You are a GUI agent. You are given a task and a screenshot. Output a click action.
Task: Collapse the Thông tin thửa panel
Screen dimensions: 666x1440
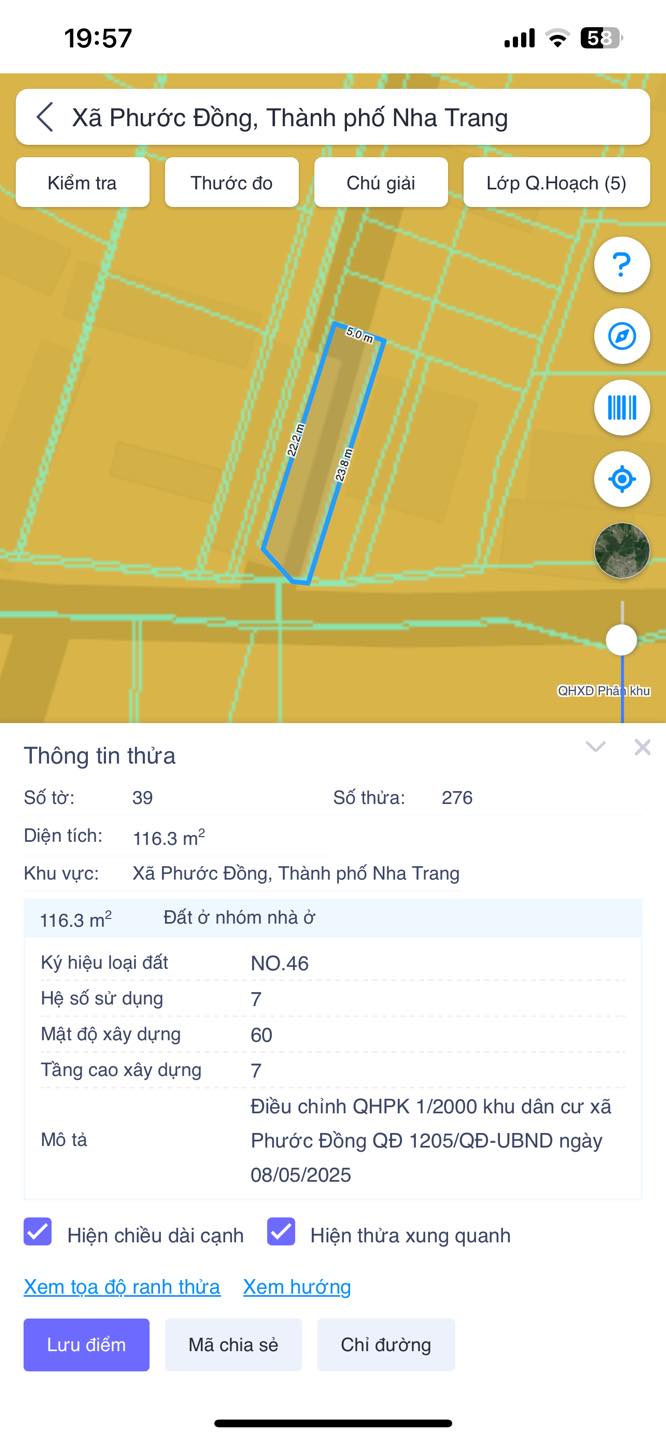[x=595, y=747]
